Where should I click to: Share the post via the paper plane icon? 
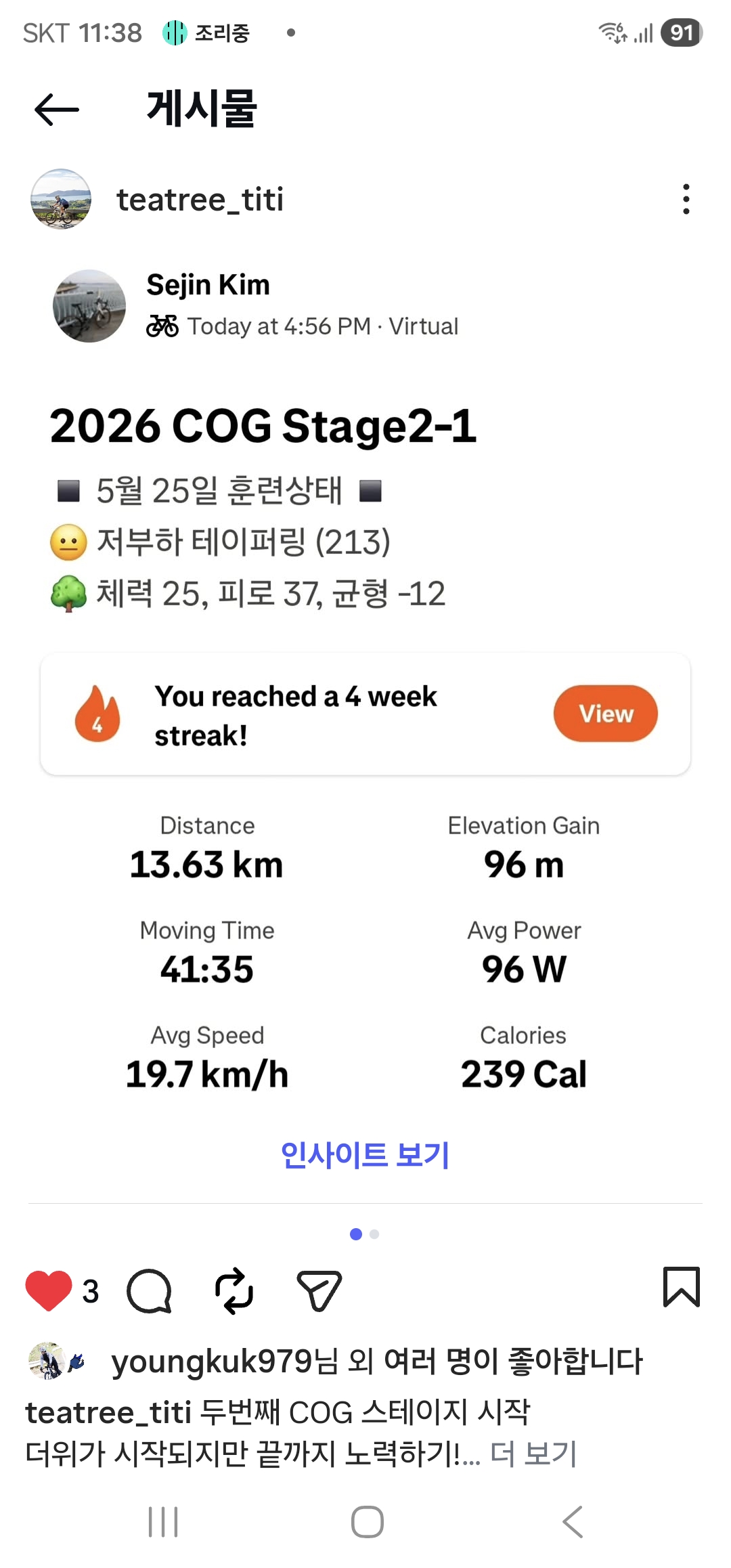coord(319,1290)
